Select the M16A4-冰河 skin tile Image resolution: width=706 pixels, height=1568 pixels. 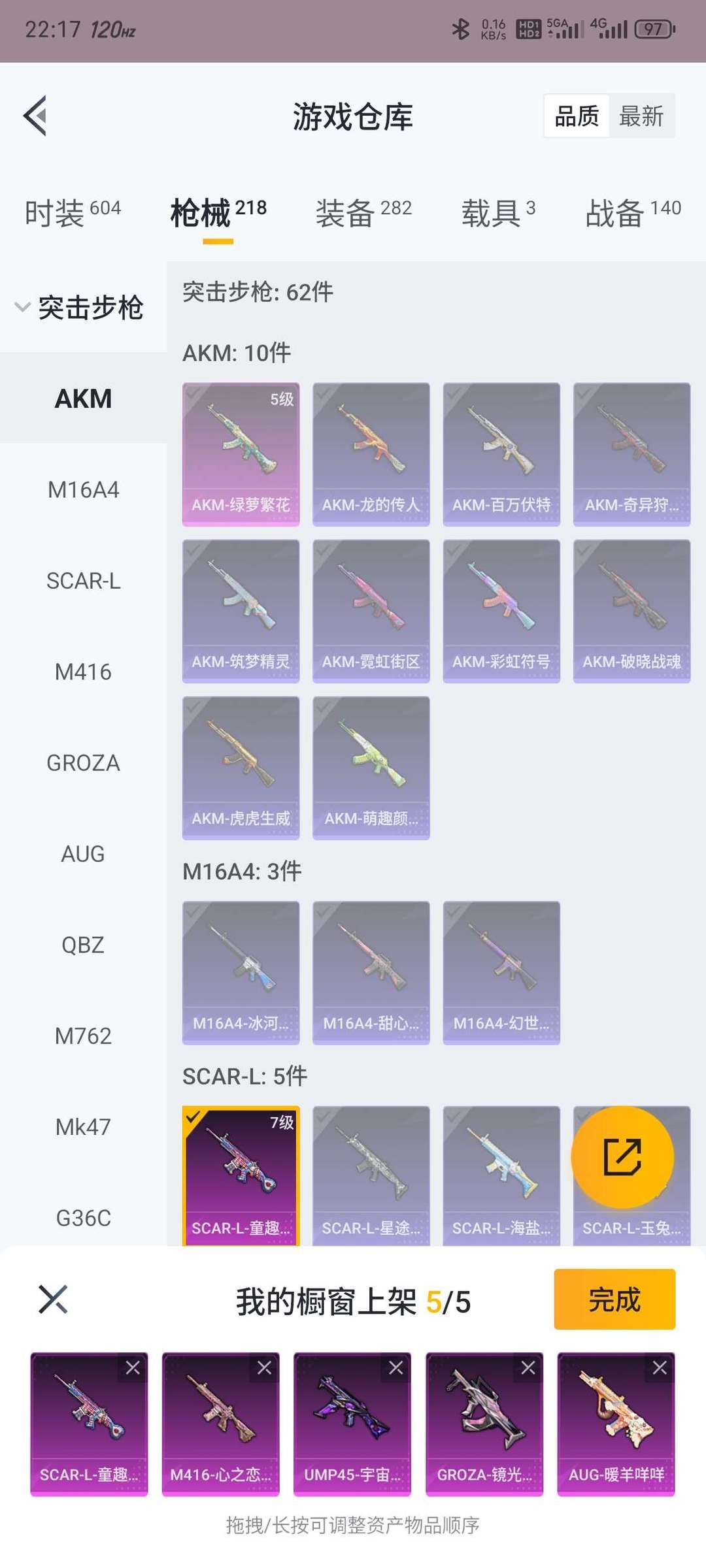[241, 973]
